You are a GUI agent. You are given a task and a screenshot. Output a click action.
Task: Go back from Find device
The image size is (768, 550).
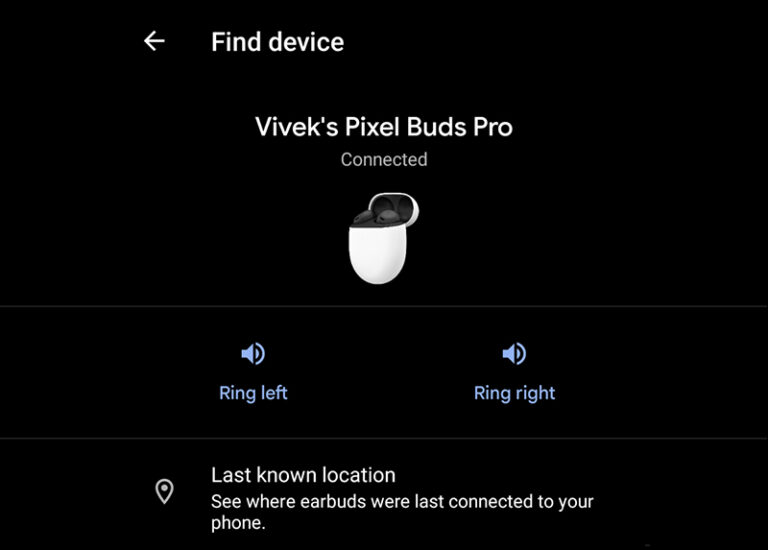[153, 41]
